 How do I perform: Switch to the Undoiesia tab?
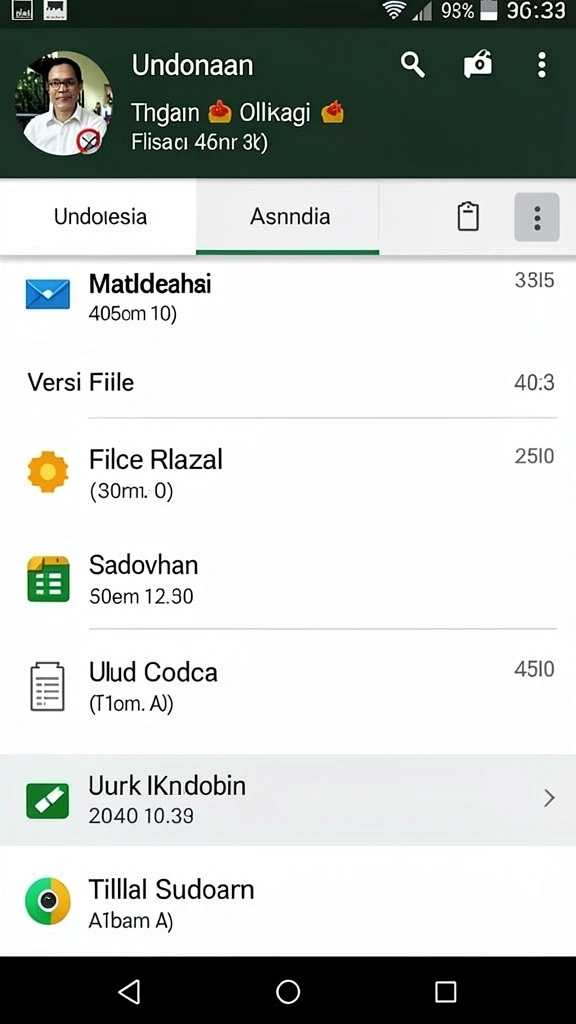pyautogui.click(x=98, y=216)
